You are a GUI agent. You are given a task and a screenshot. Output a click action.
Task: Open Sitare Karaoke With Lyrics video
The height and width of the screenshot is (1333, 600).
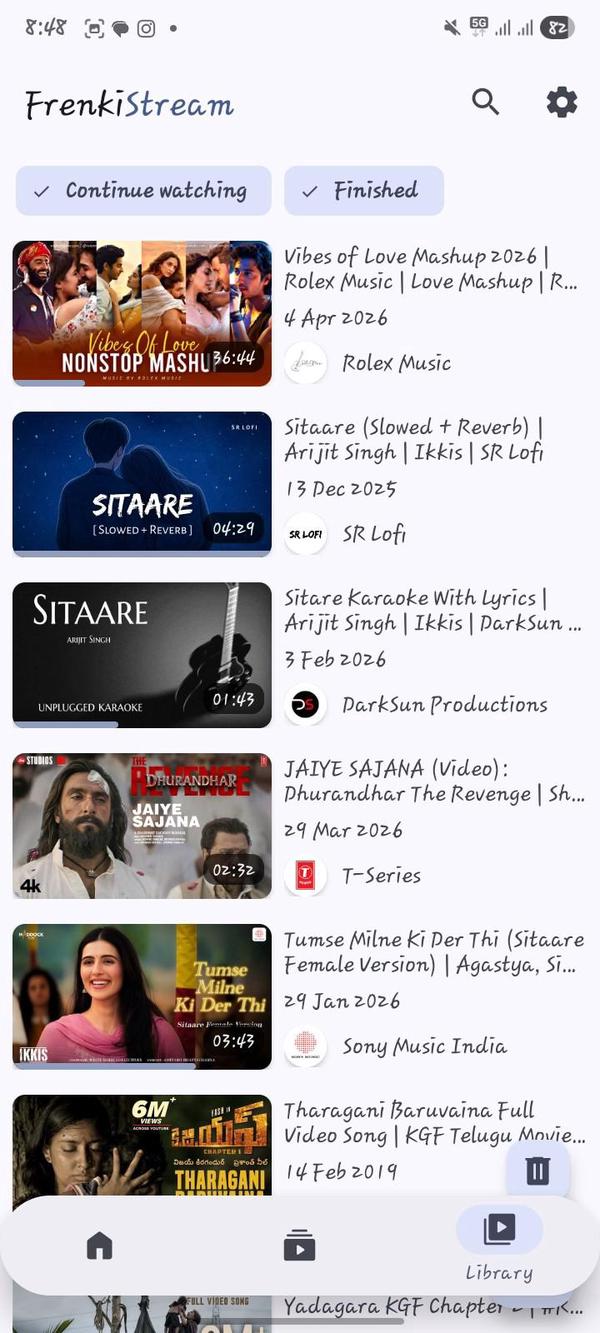click(x=142, y=655)
